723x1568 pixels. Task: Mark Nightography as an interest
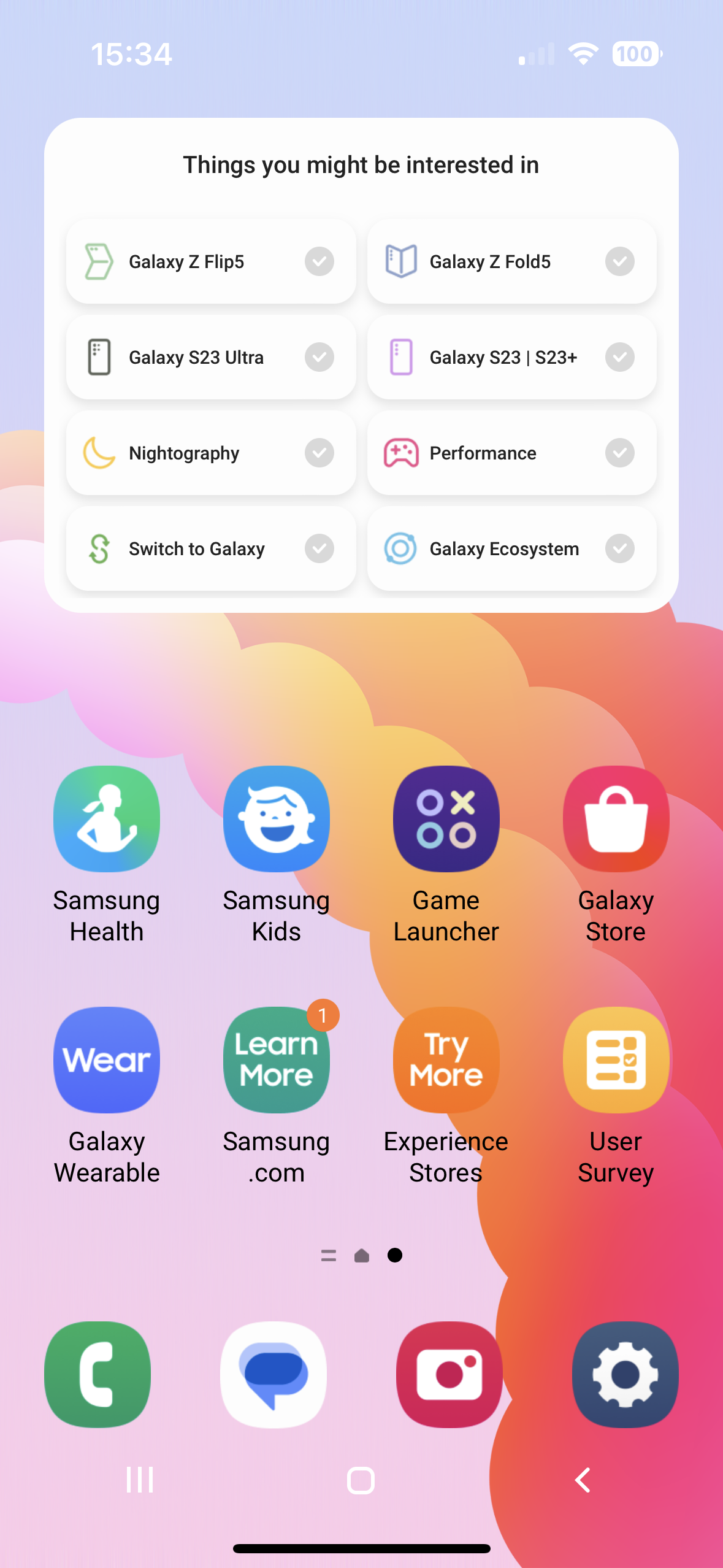tap(211, 453)
